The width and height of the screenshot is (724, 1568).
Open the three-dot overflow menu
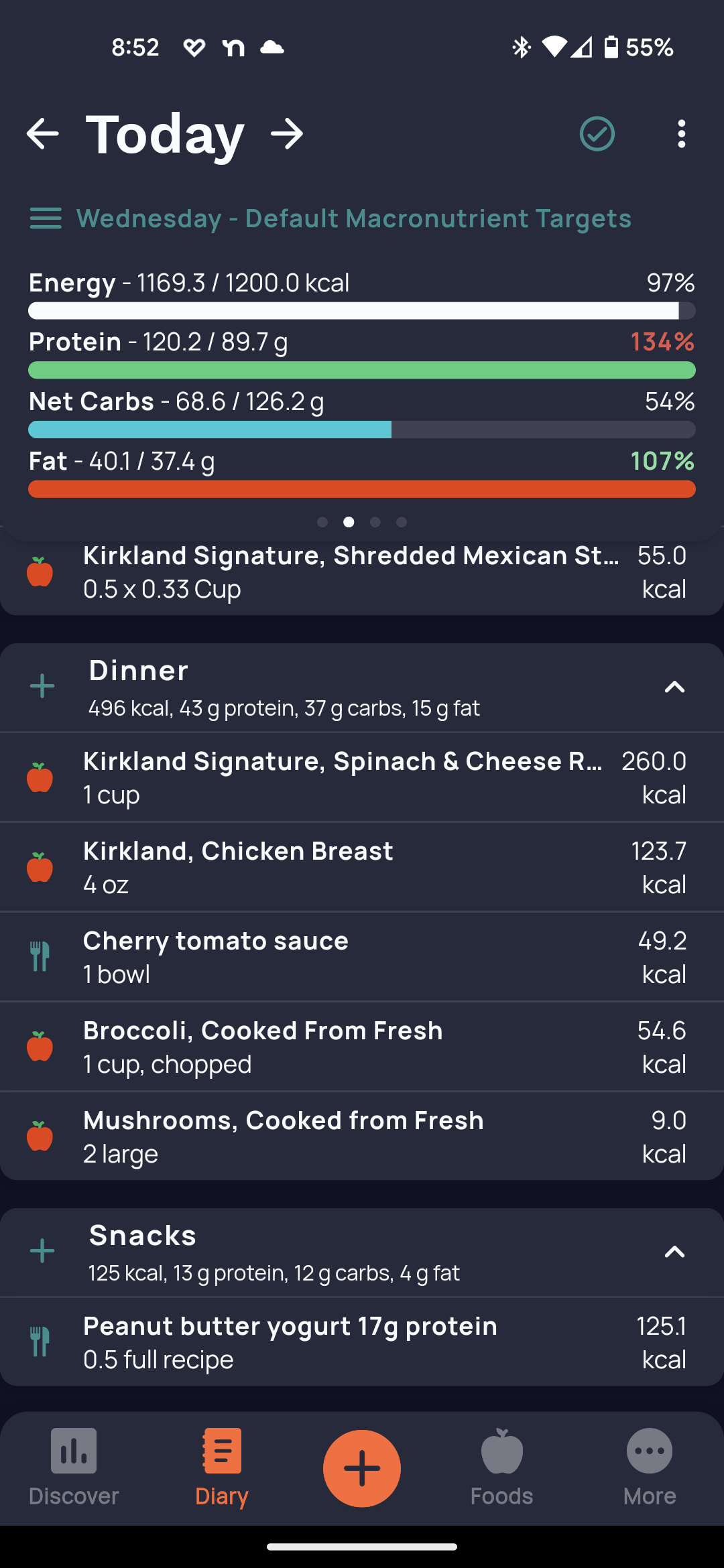tap(681, 134)
